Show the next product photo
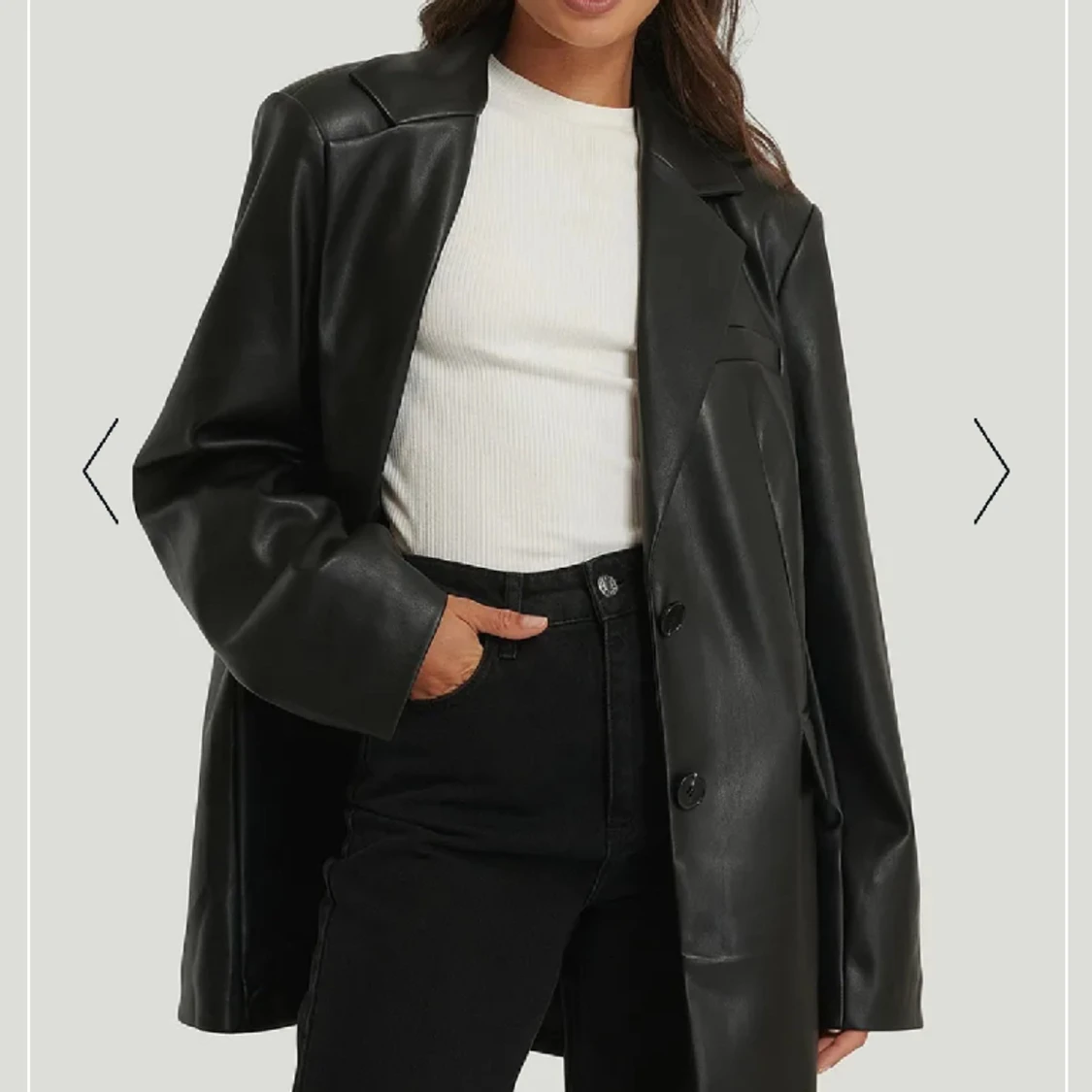Viewport: 1092px width, 1092px height. (991, 472)
